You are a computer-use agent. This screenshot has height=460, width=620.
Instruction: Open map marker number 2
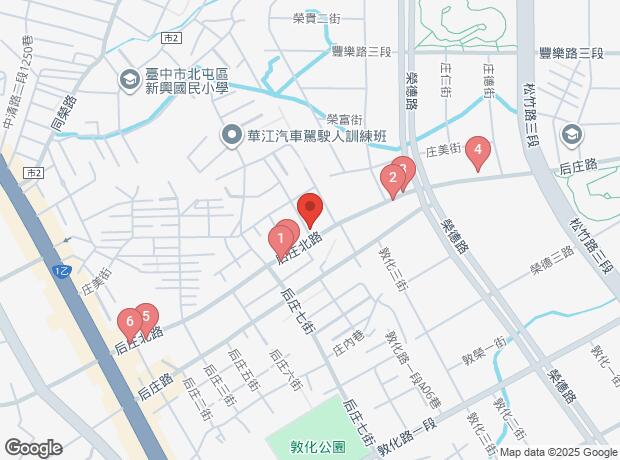392,179
